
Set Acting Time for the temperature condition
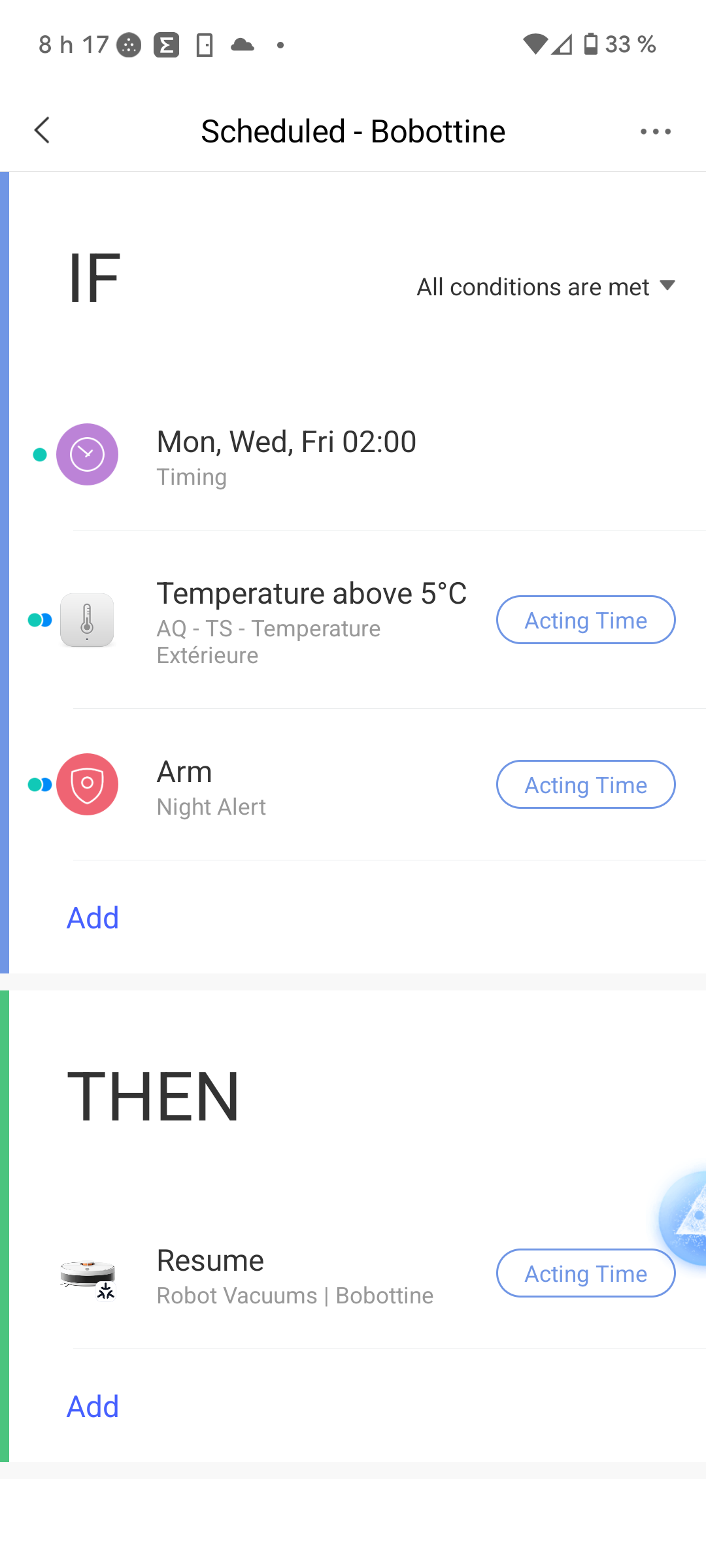(x=586, y=620)
